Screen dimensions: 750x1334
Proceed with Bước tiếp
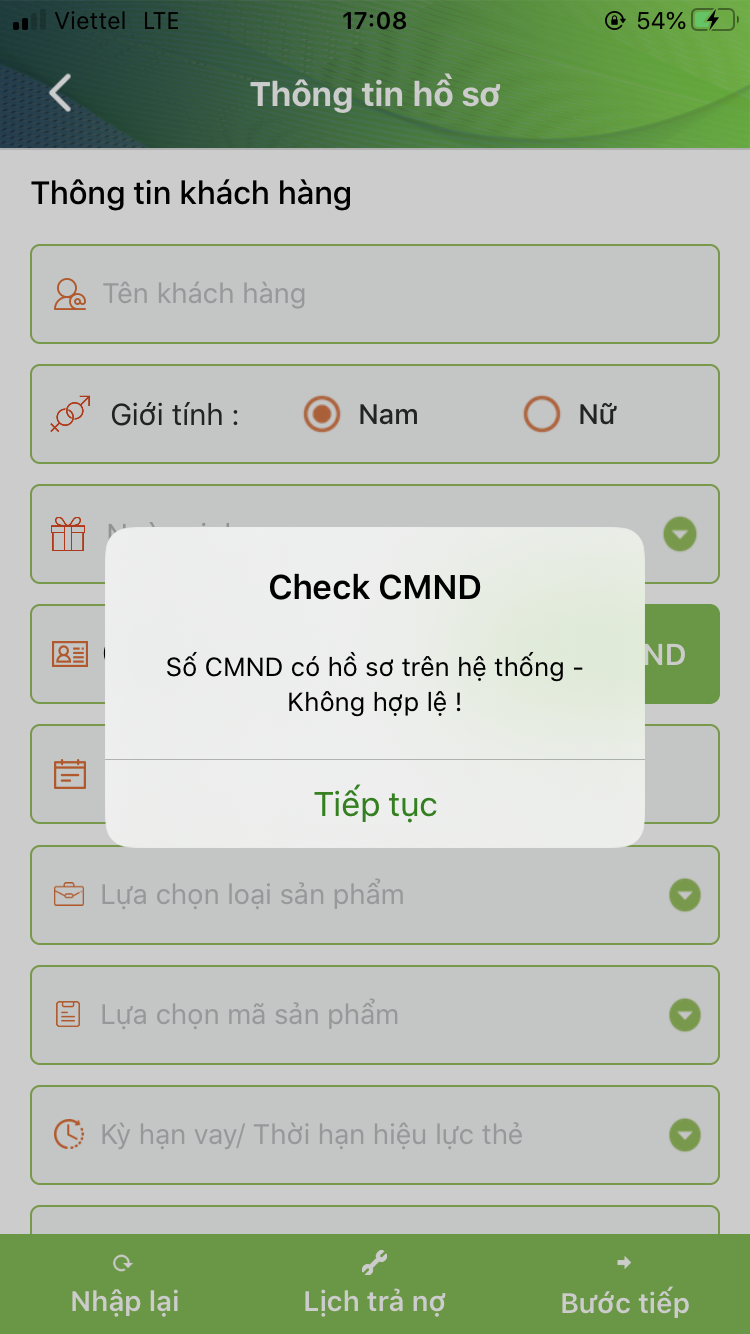(x=625, y=1286)
